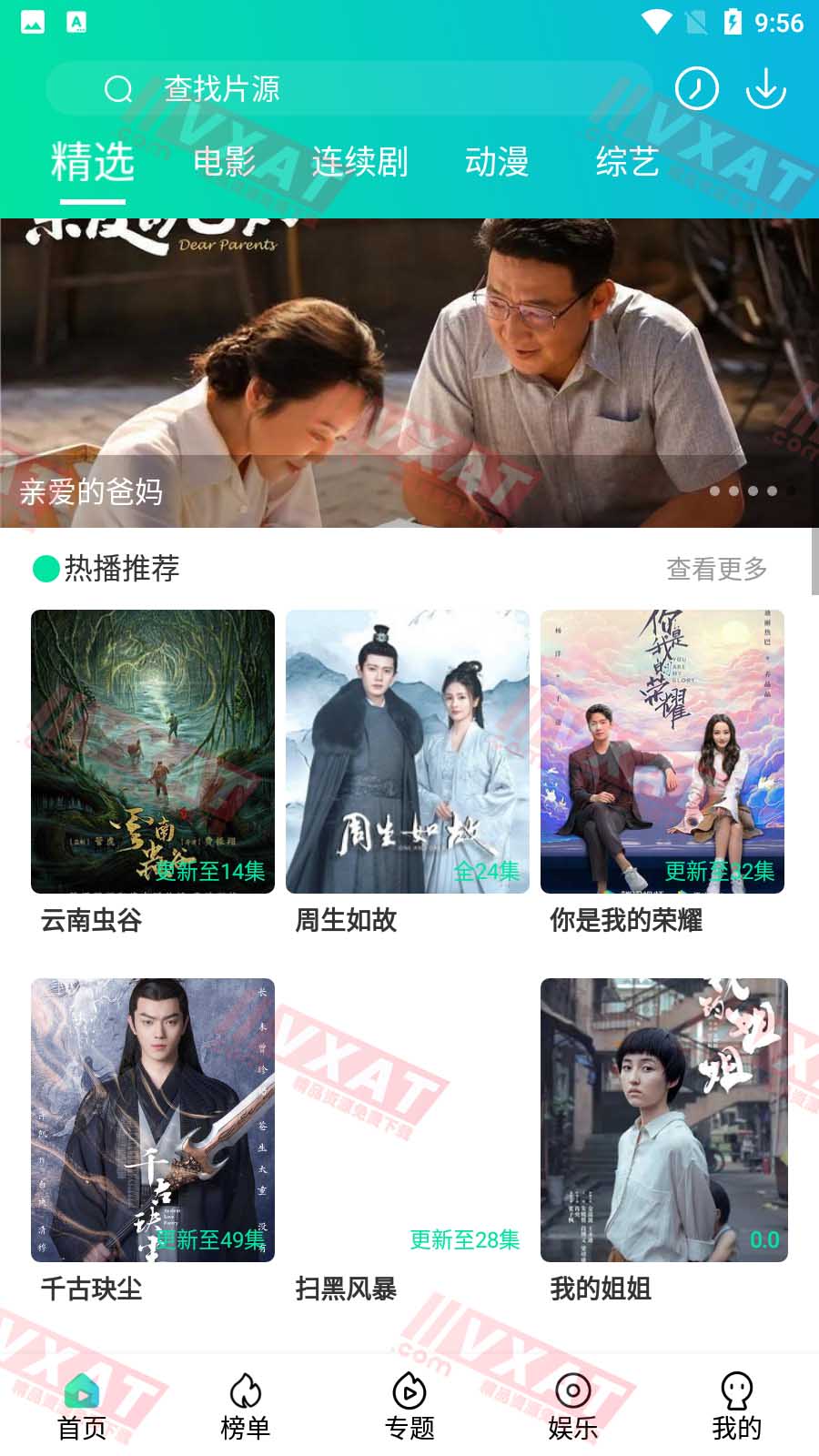
Task: Switch to the 电影 tab
Action: pyautogui.click(x=226, y=162)
